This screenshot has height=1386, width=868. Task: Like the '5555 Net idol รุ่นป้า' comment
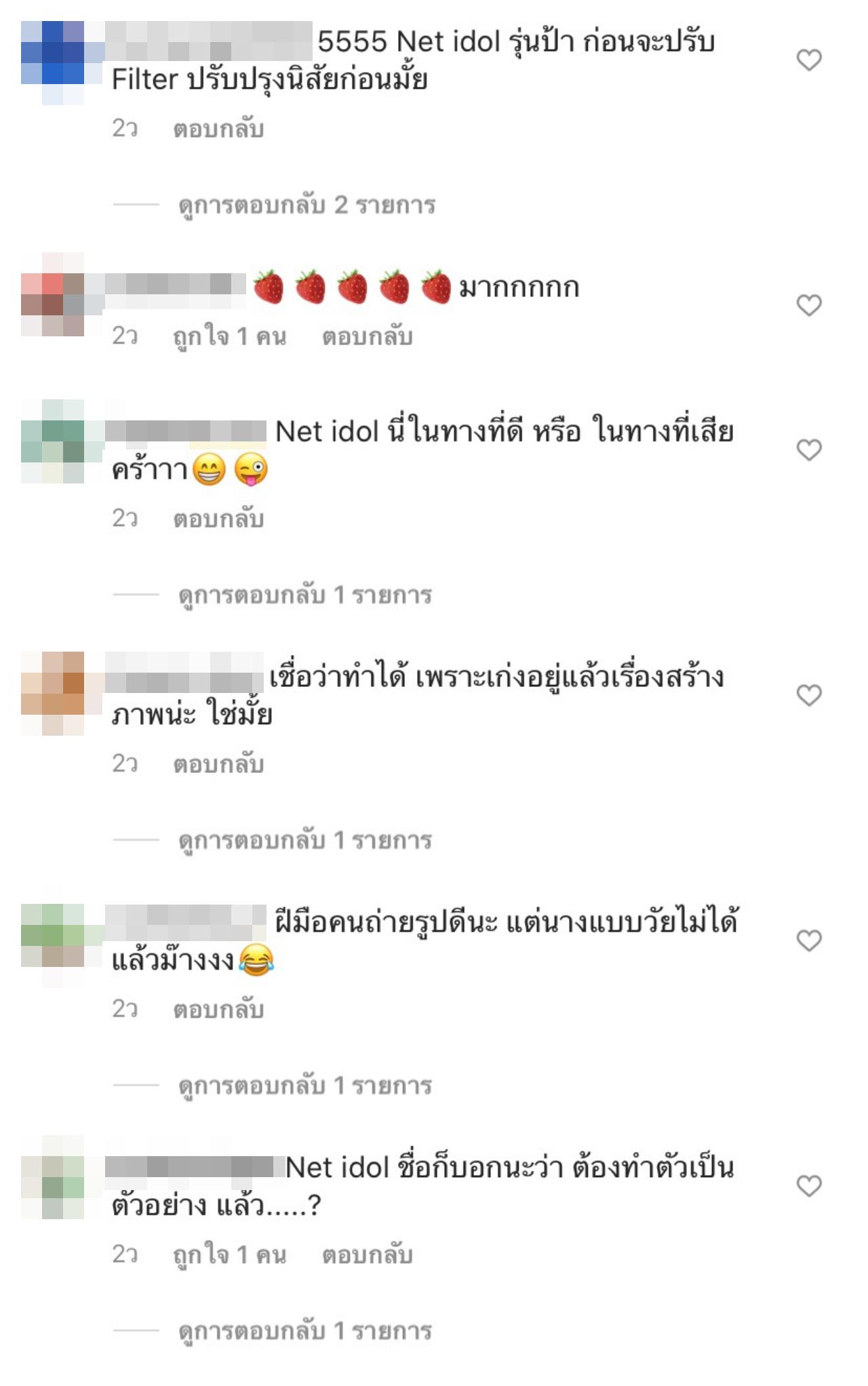click(x=808, y=60)
